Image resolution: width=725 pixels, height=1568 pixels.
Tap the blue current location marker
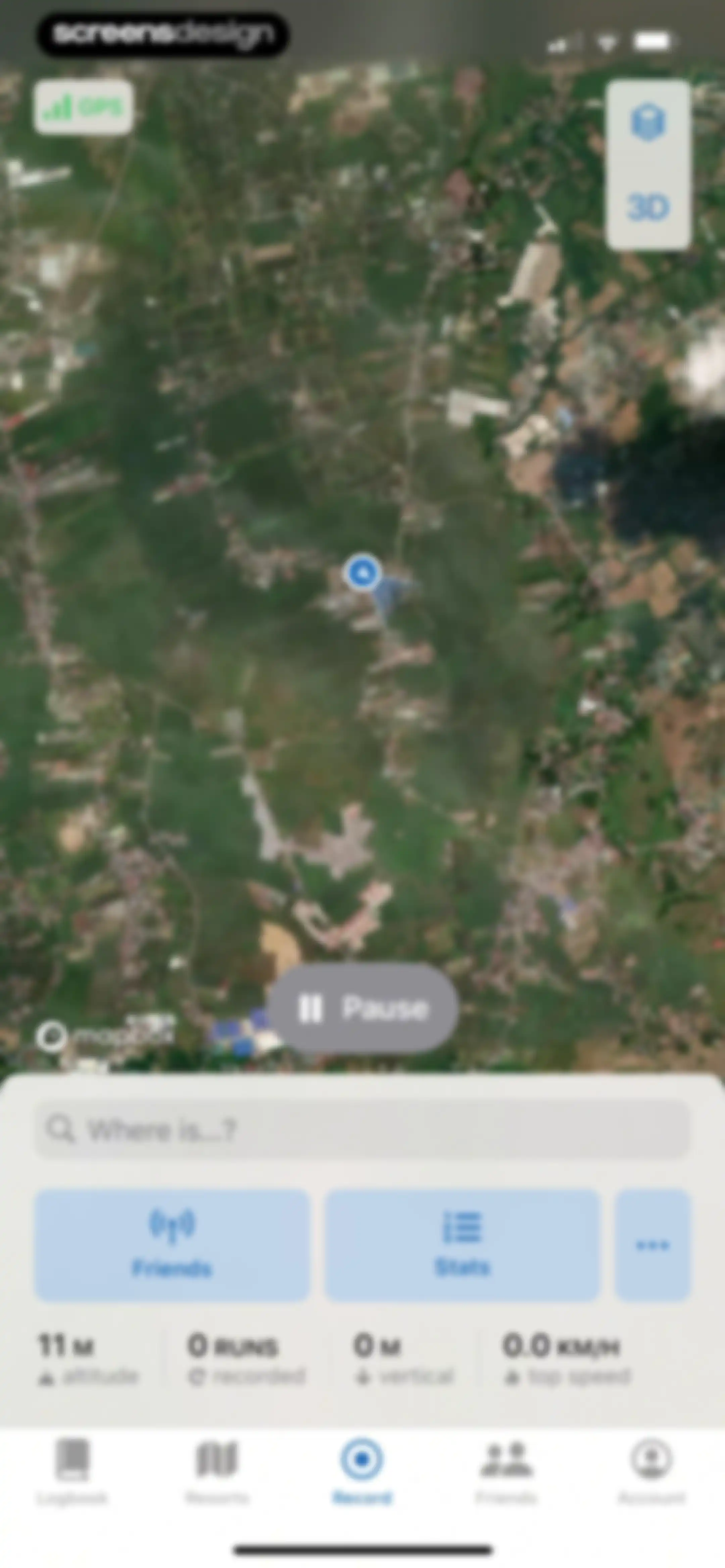(x=364, y=573)
